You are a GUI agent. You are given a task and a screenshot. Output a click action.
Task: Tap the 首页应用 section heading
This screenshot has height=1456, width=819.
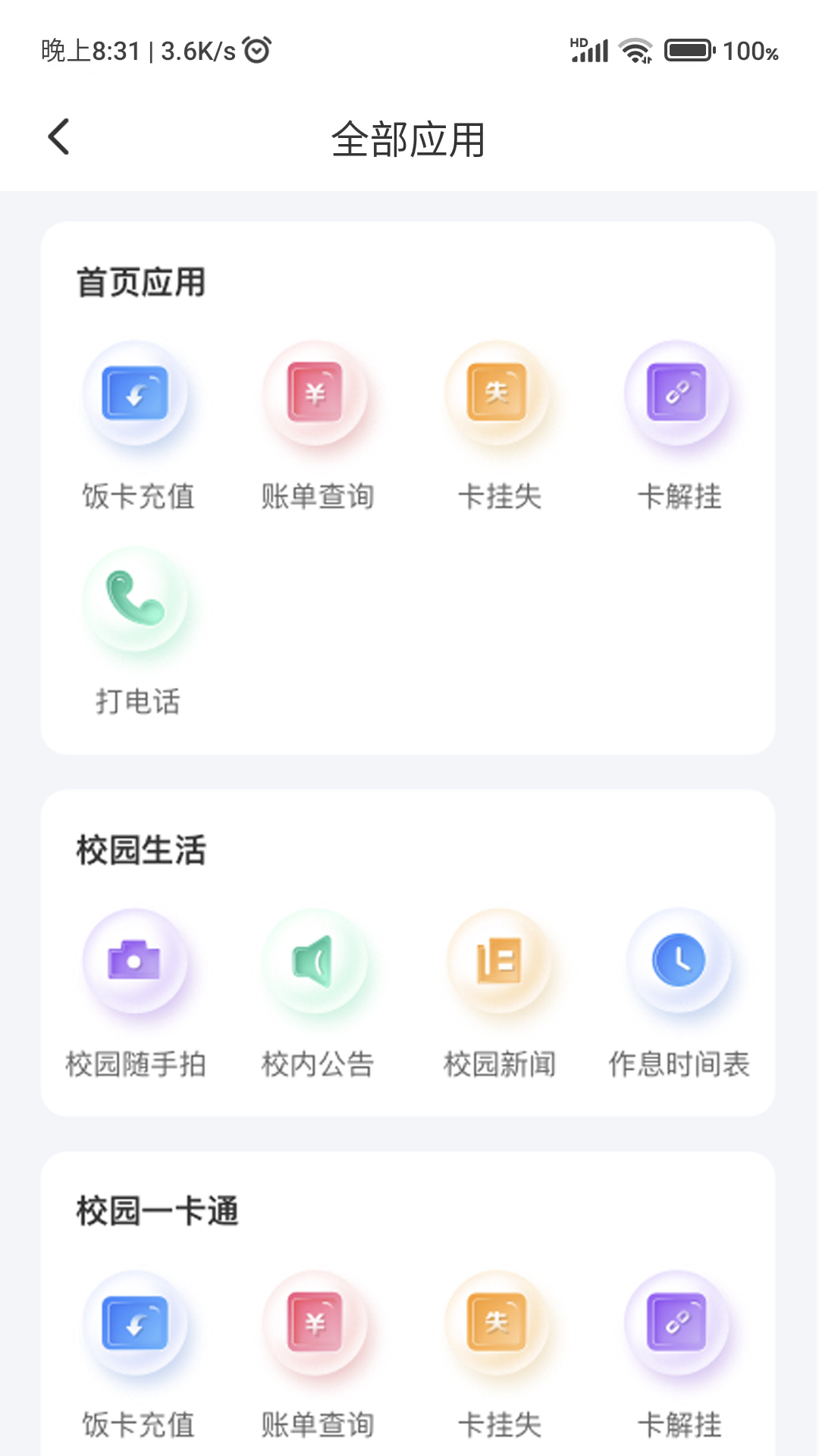tap(140, 282)
